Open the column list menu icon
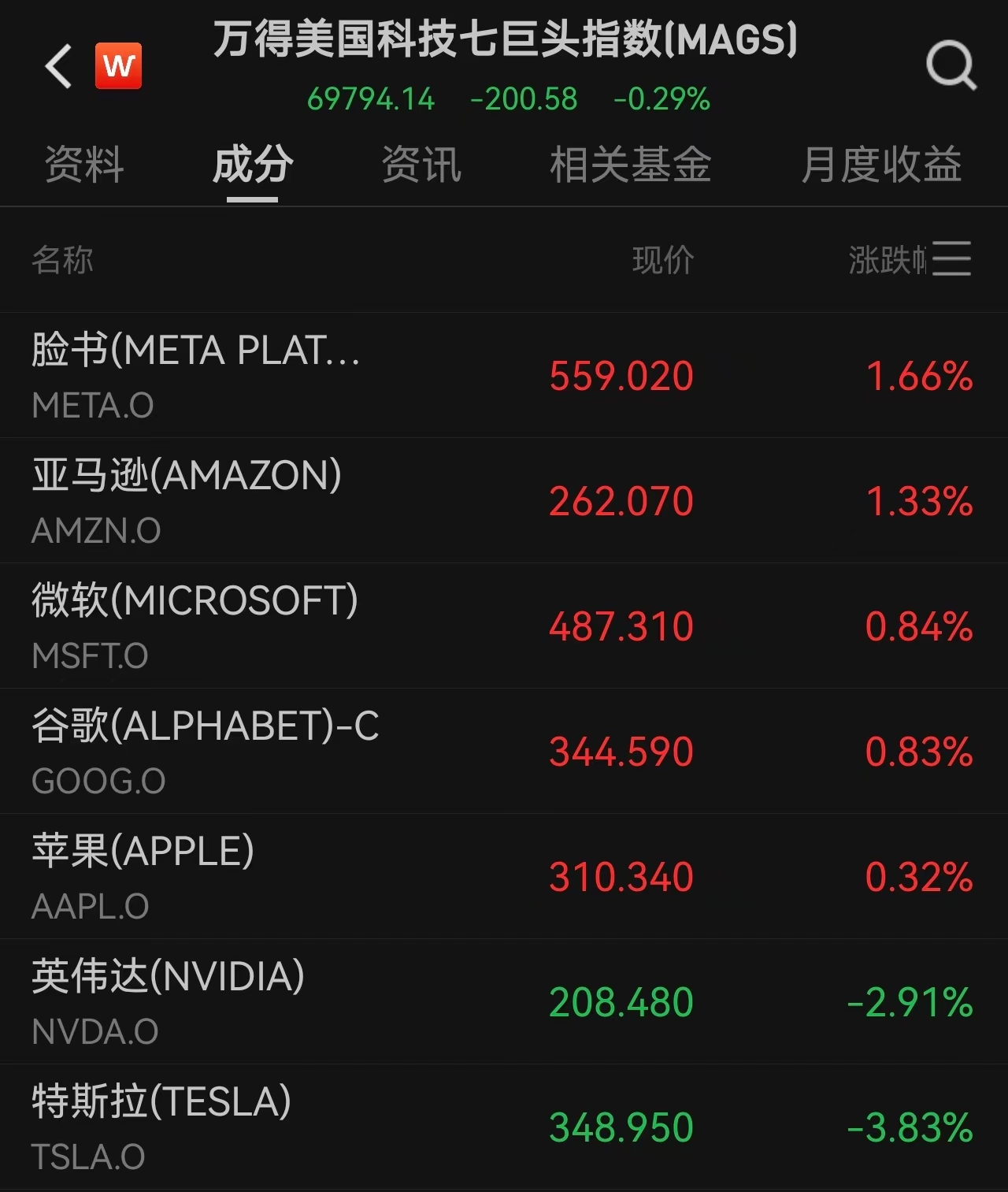The height and width of the screenshot is (1192, 1008). click(951, 259)
